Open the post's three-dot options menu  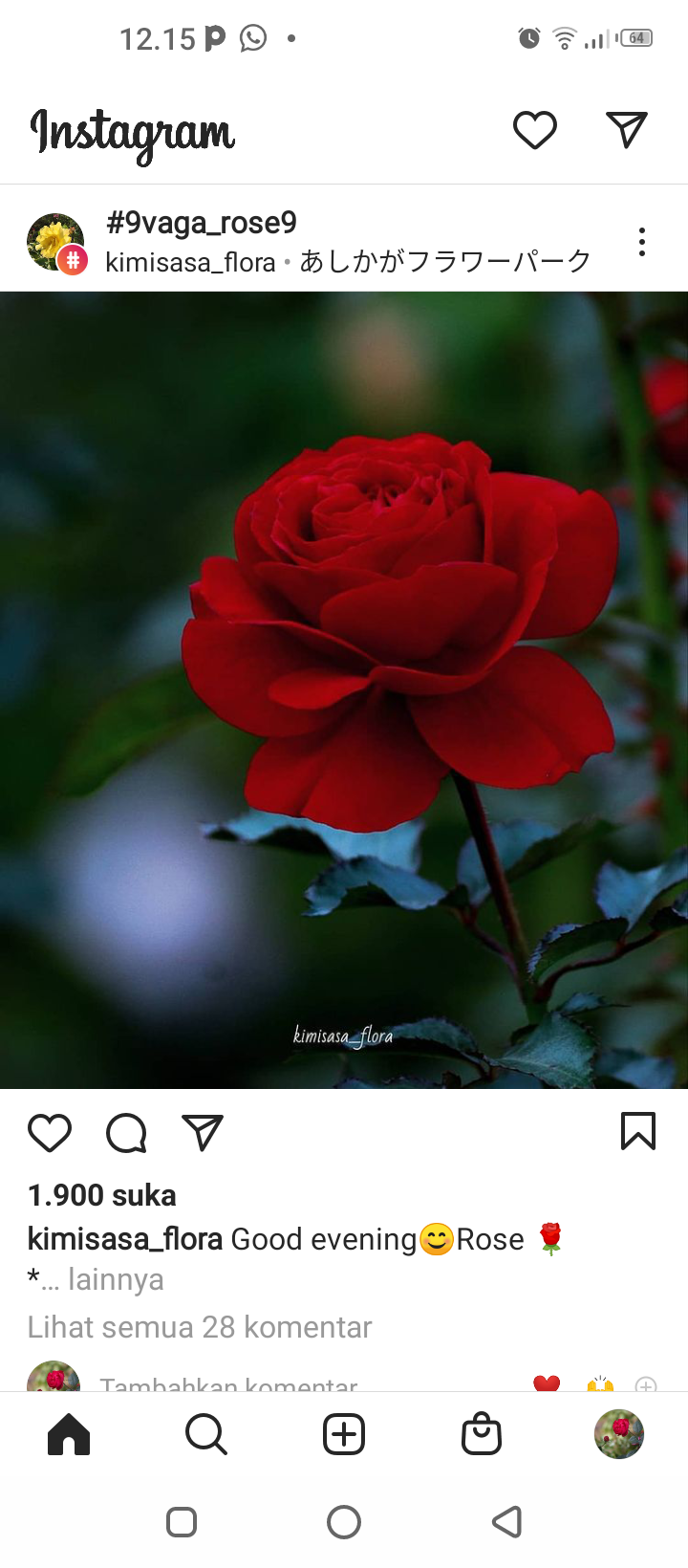642,242
